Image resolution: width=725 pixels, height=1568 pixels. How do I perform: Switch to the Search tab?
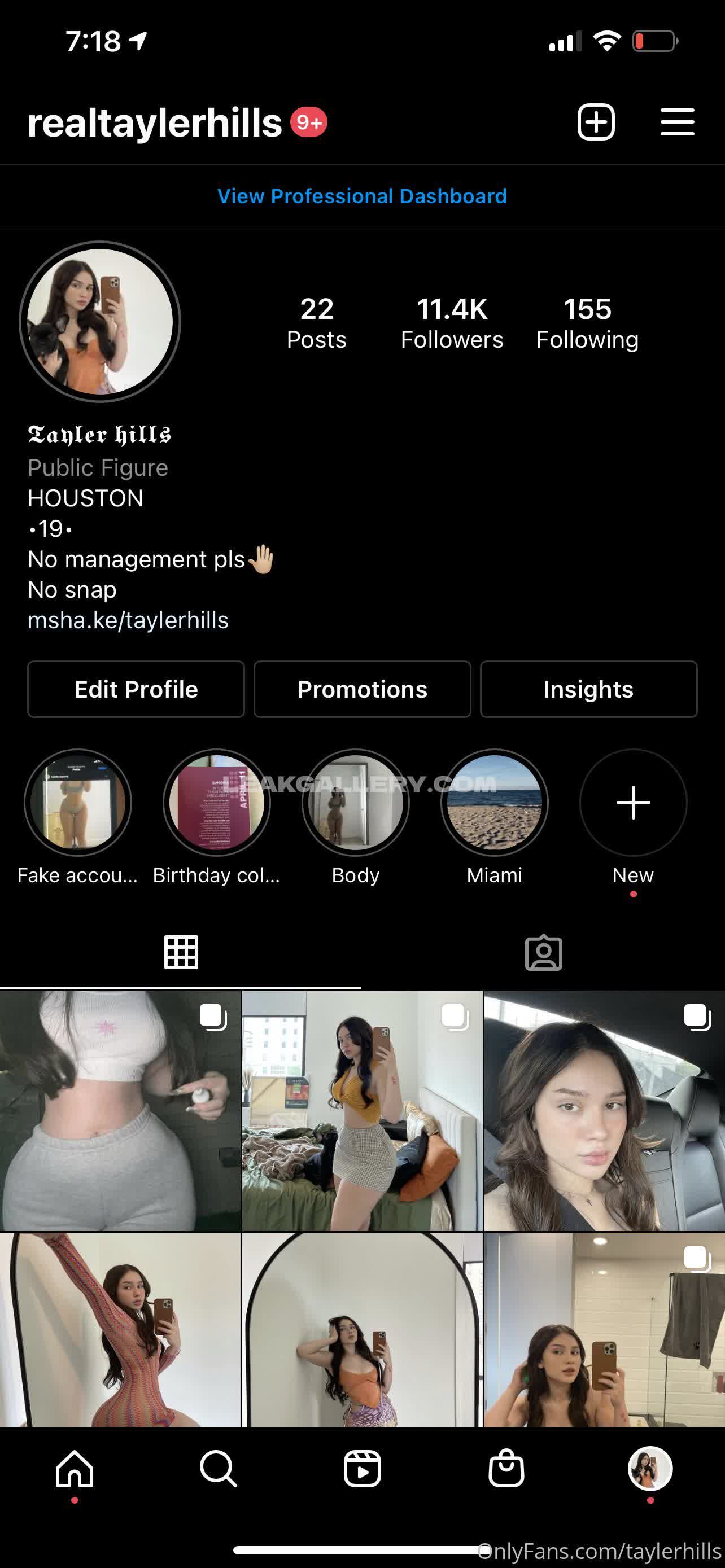(218, 1468)
